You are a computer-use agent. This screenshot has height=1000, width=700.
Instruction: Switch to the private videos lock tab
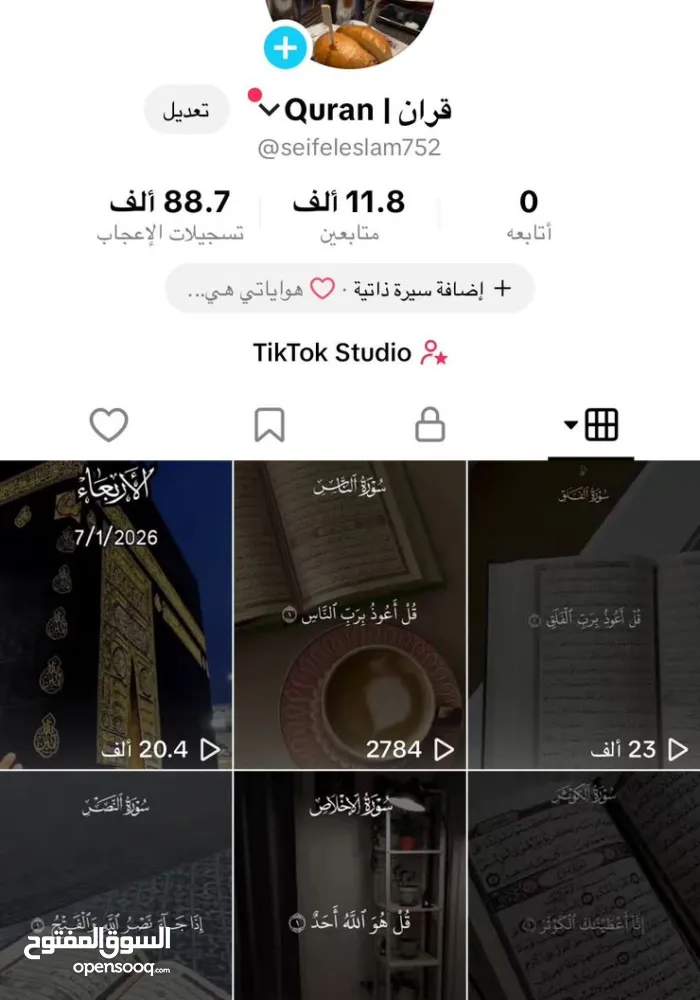pyautogui.click(x=430, y=426)
